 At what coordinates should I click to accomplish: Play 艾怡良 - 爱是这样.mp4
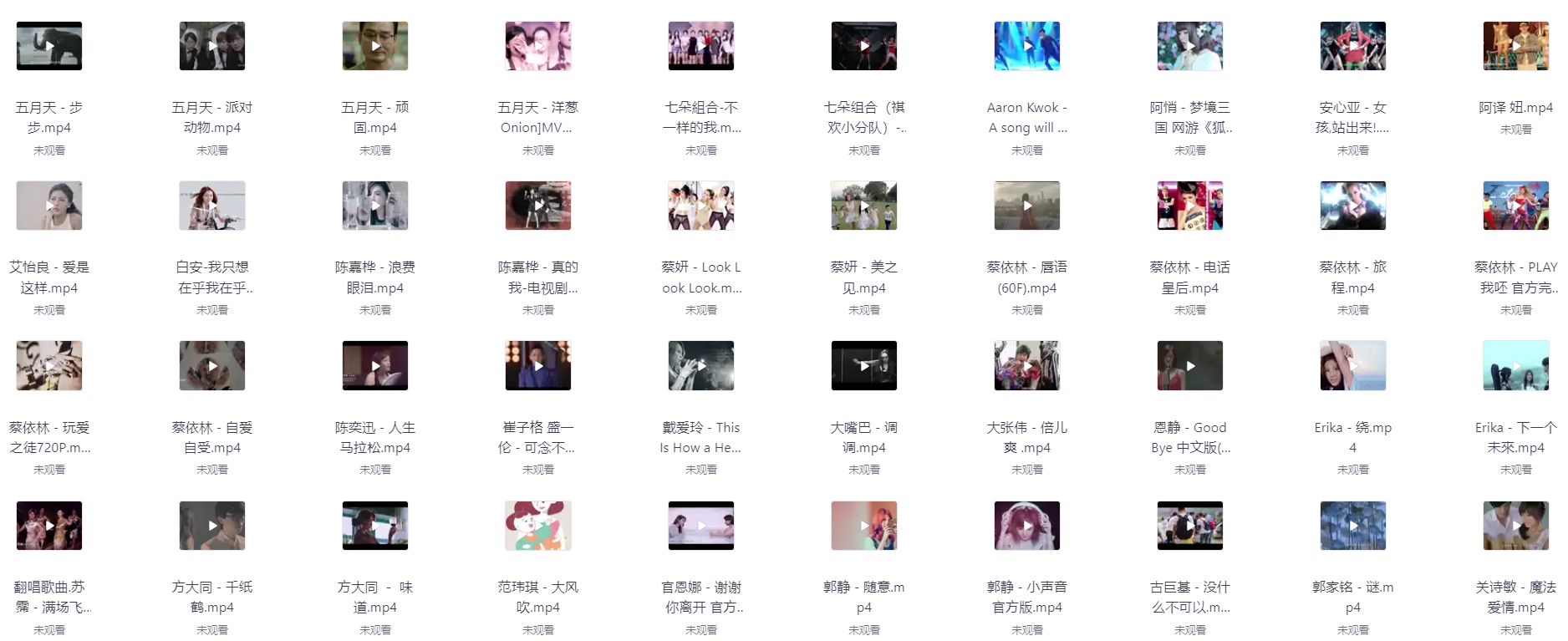[x=49, y=206]
